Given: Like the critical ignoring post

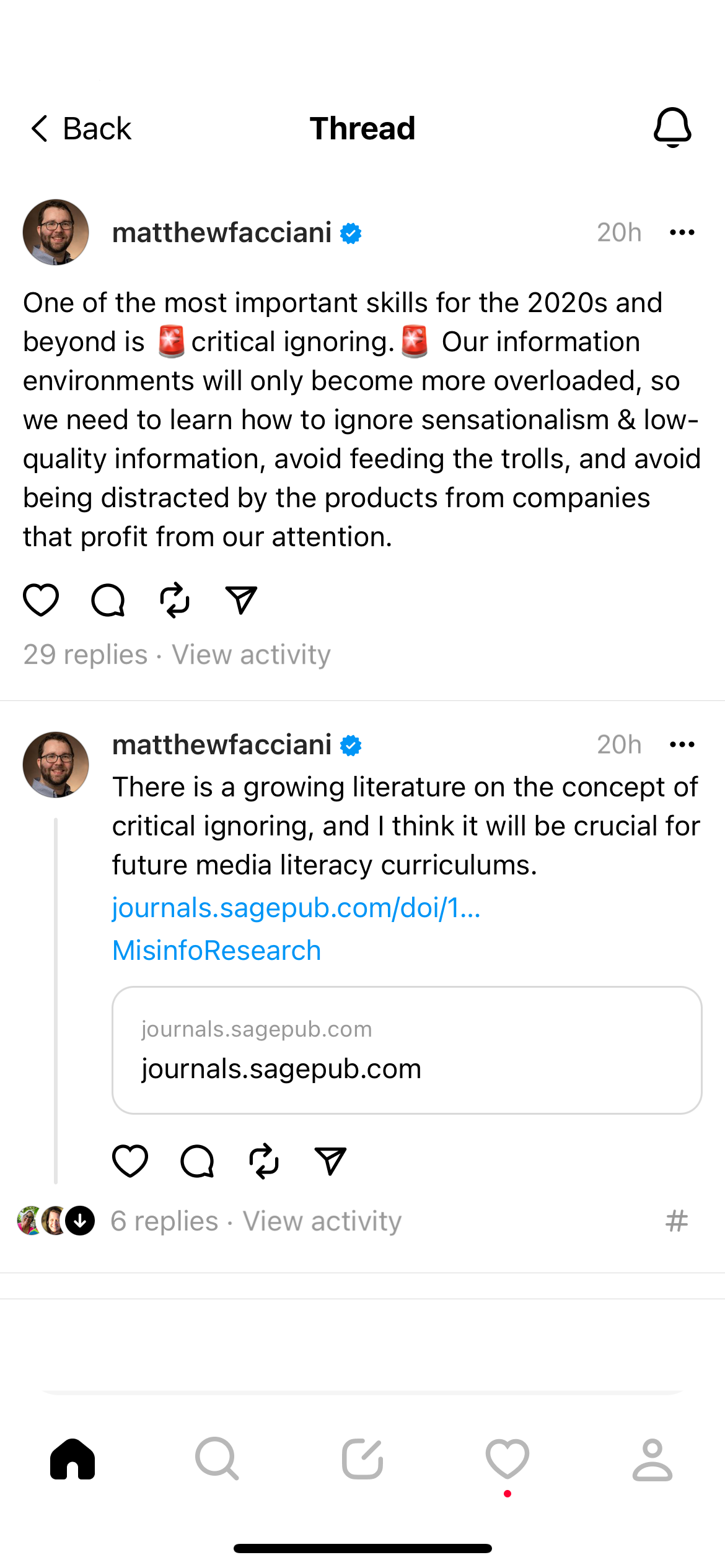Looking at the screenshot, I should (x=41, y=600).
